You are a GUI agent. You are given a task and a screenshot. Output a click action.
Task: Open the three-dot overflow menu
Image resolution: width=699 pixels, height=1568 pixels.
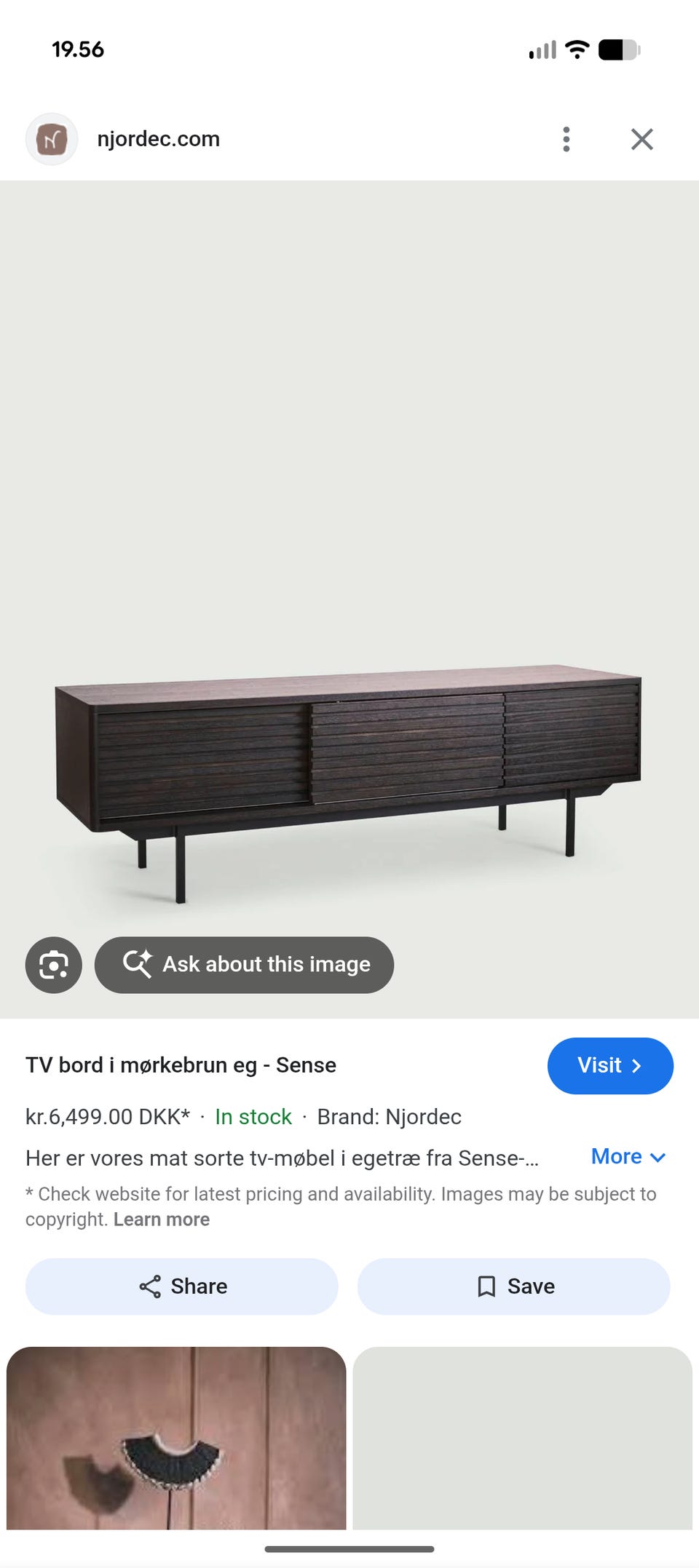[x=566, y=139]
